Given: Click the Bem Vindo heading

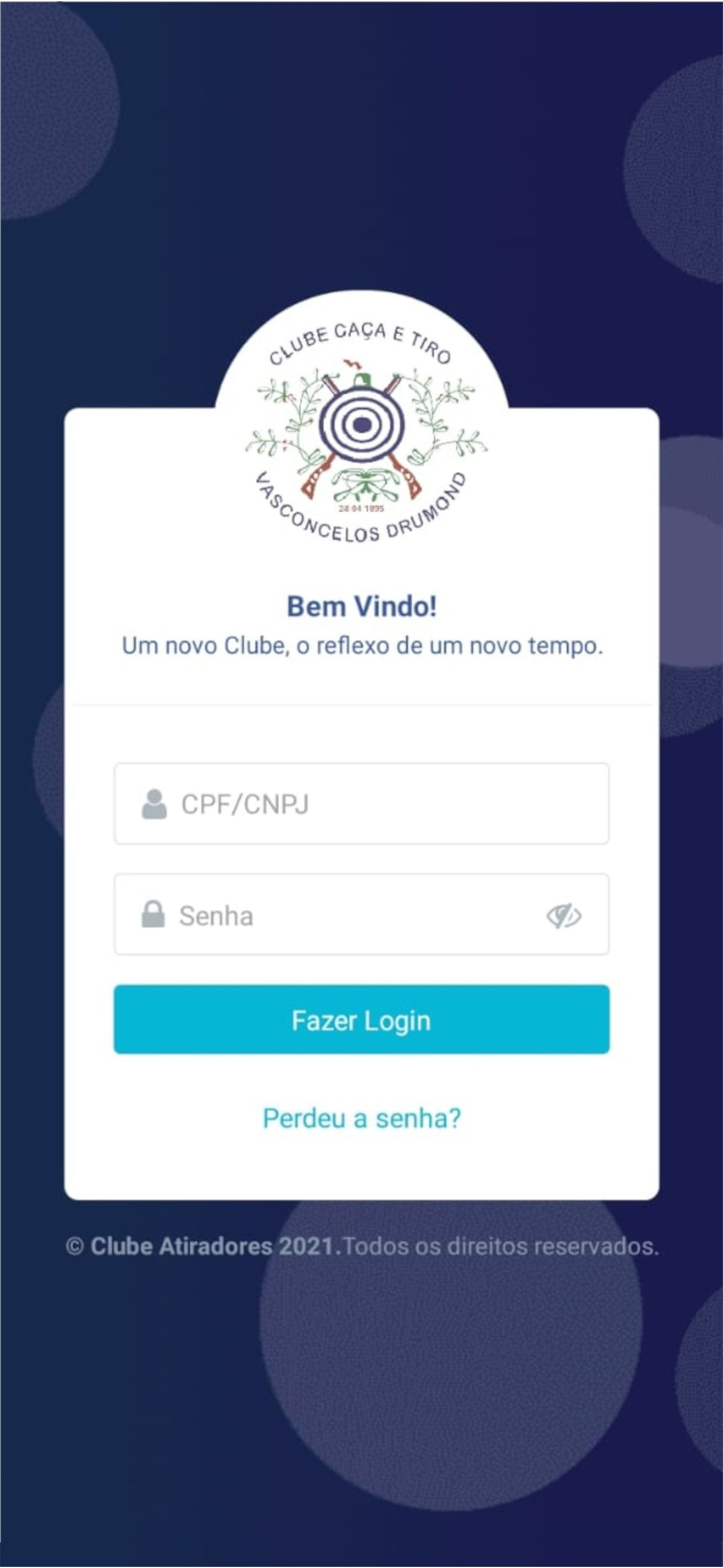Looking at the screenshot, I should (x=361, y=605).
